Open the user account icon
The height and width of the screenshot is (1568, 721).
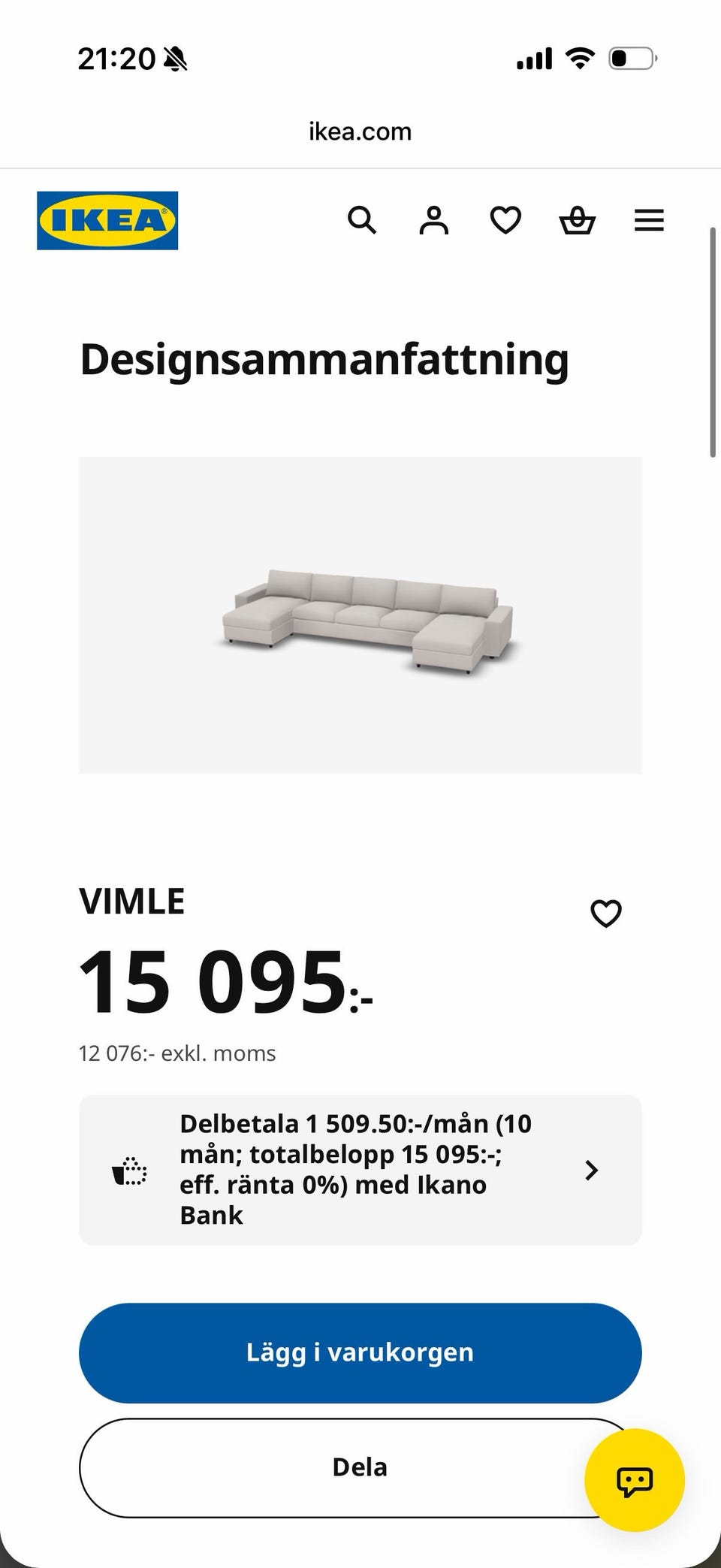pos(433,220)
